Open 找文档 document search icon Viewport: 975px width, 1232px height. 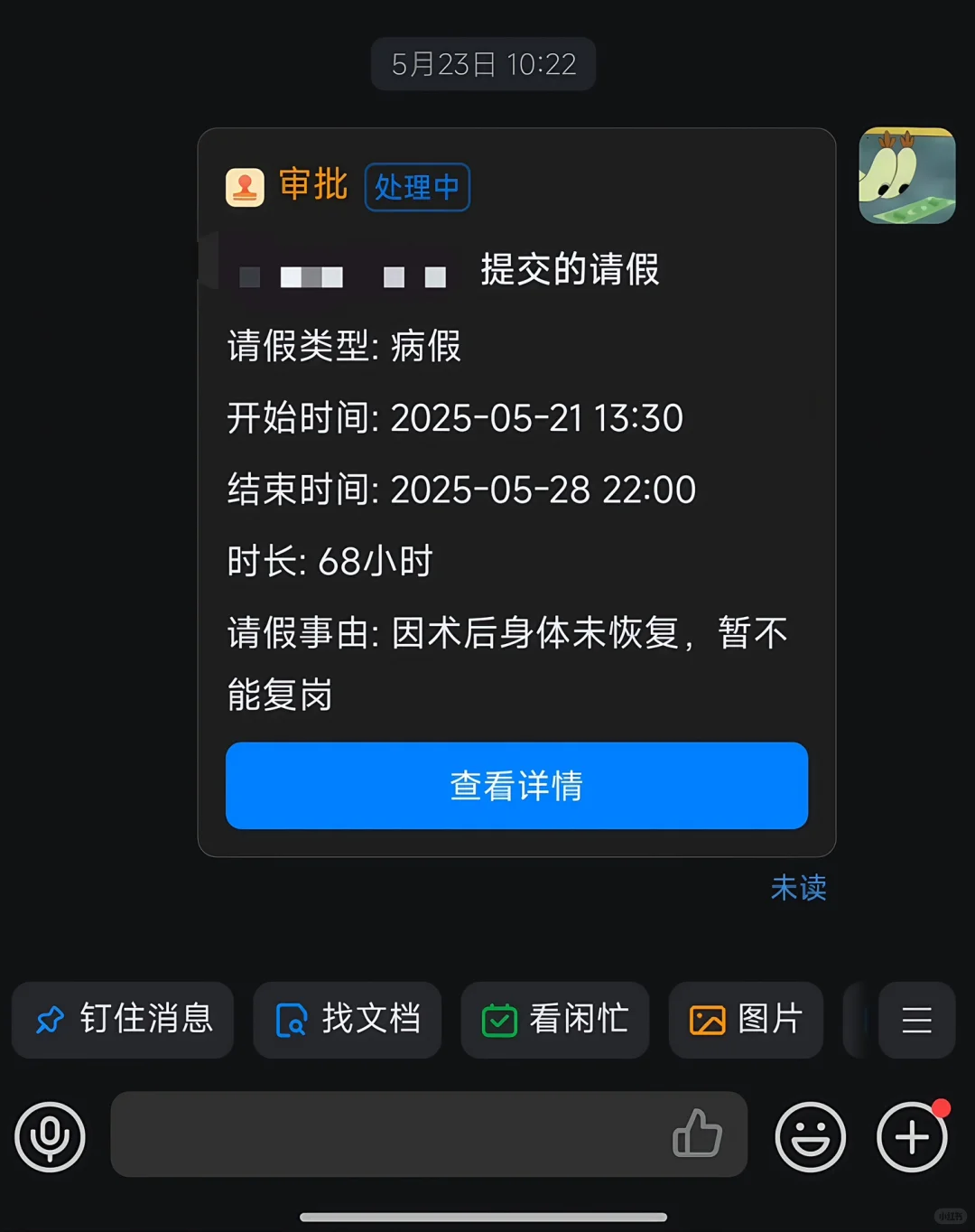pos(289,1021)
